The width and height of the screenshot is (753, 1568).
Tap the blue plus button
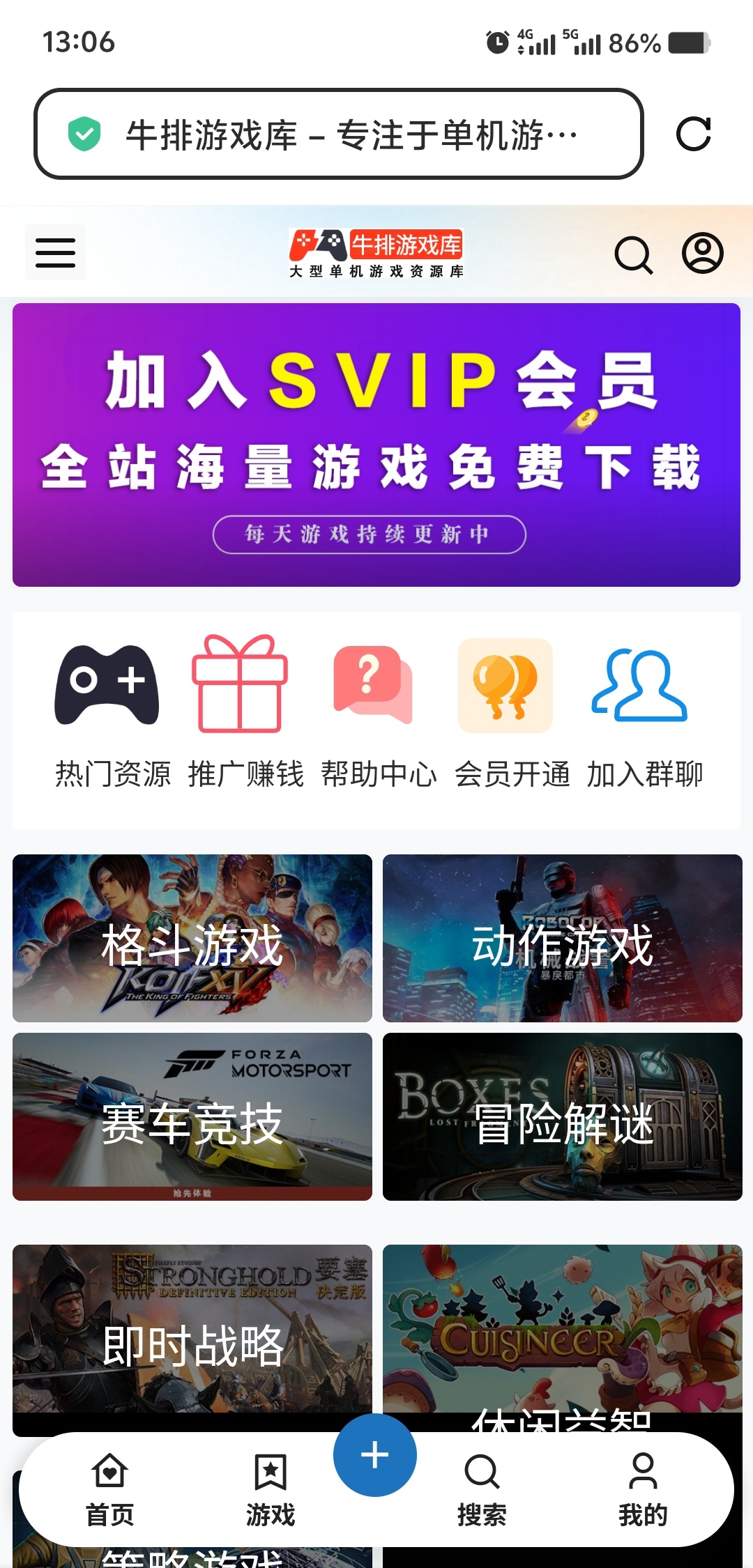tap(375, 1454)
